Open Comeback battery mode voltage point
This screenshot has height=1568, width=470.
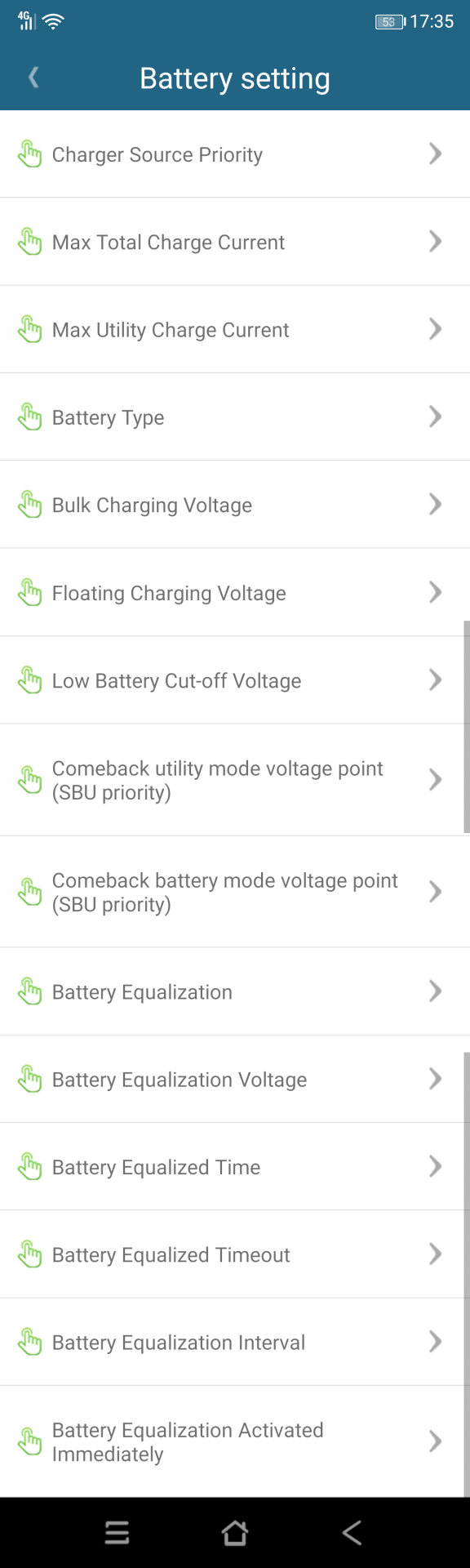point(235,892)
